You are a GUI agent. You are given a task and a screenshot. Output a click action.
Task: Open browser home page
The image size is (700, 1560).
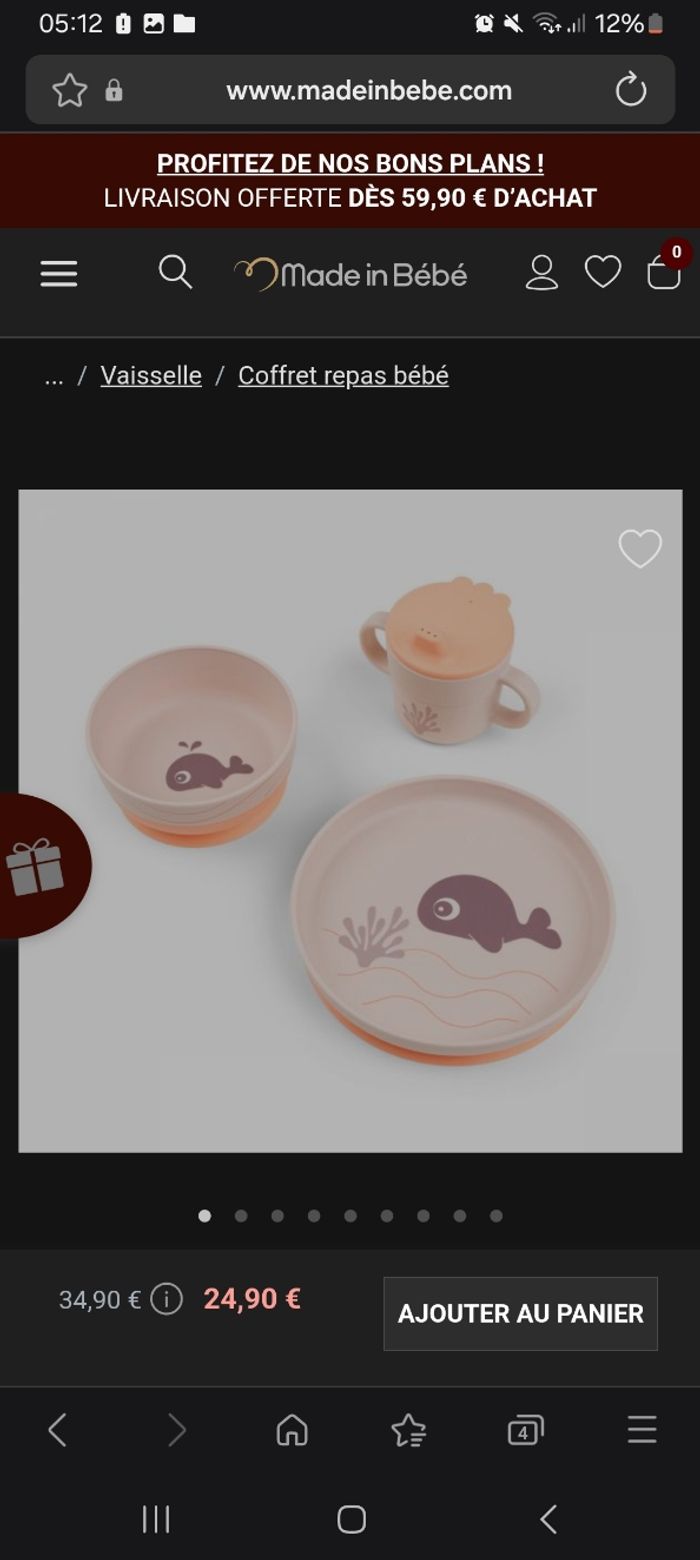292,1430
